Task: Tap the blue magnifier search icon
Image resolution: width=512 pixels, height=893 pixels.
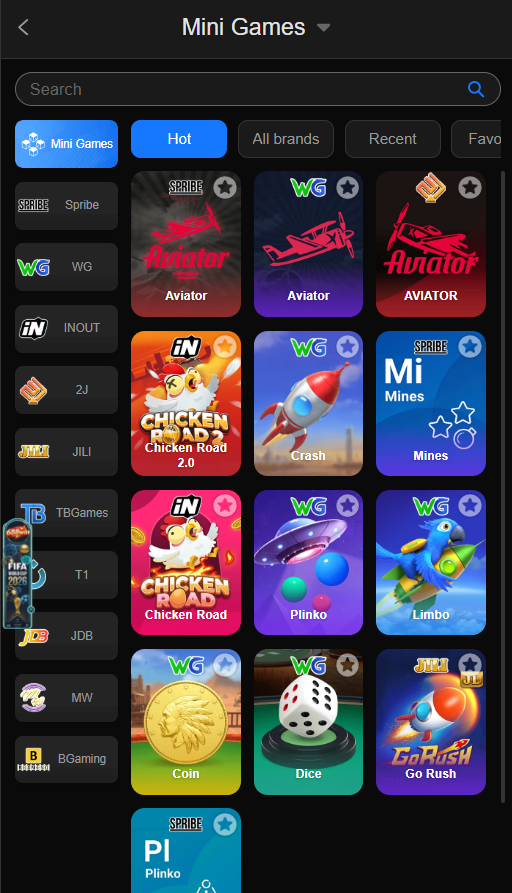Action: click(476, 89)
